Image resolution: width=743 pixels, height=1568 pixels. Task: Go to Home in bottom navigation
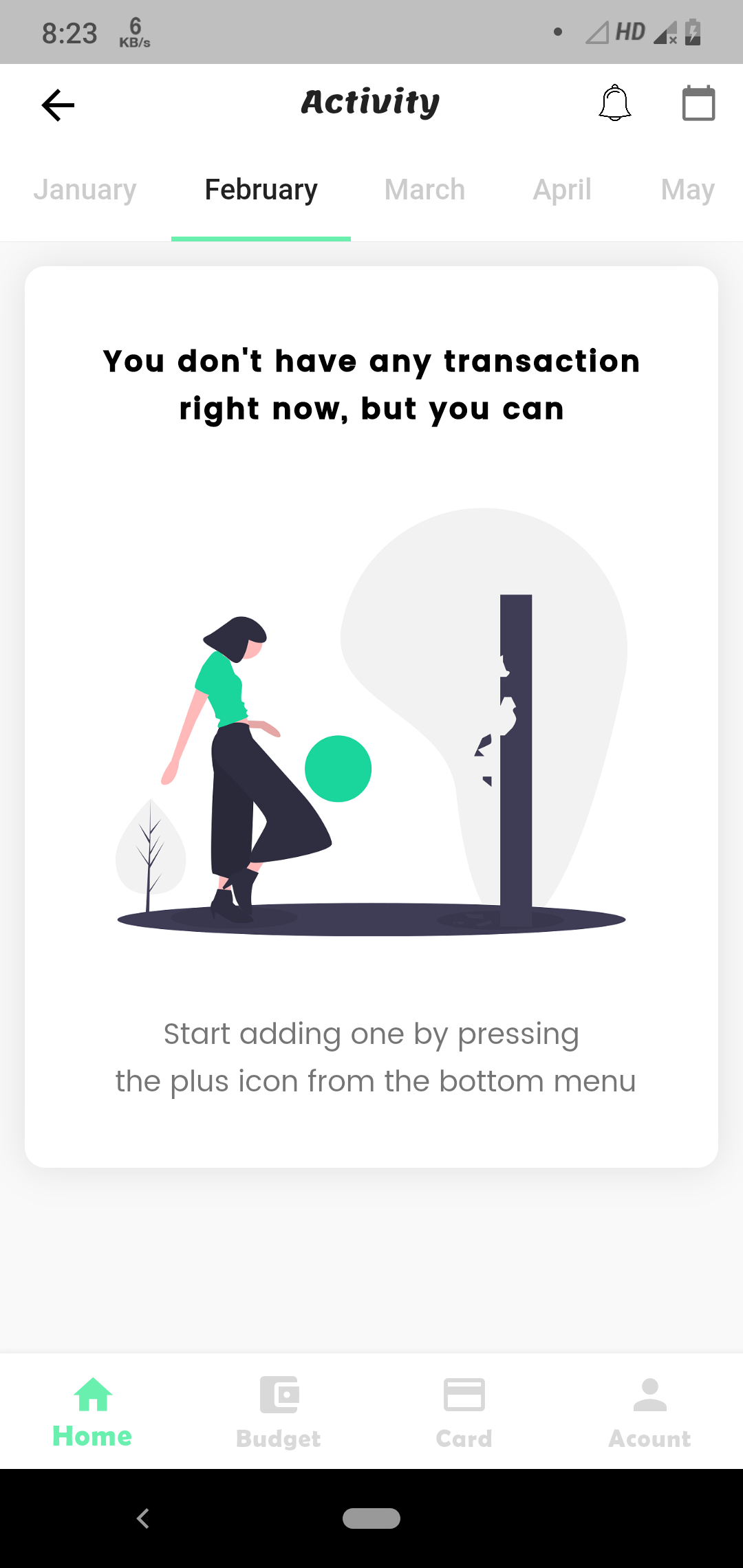pos(93,1412)
